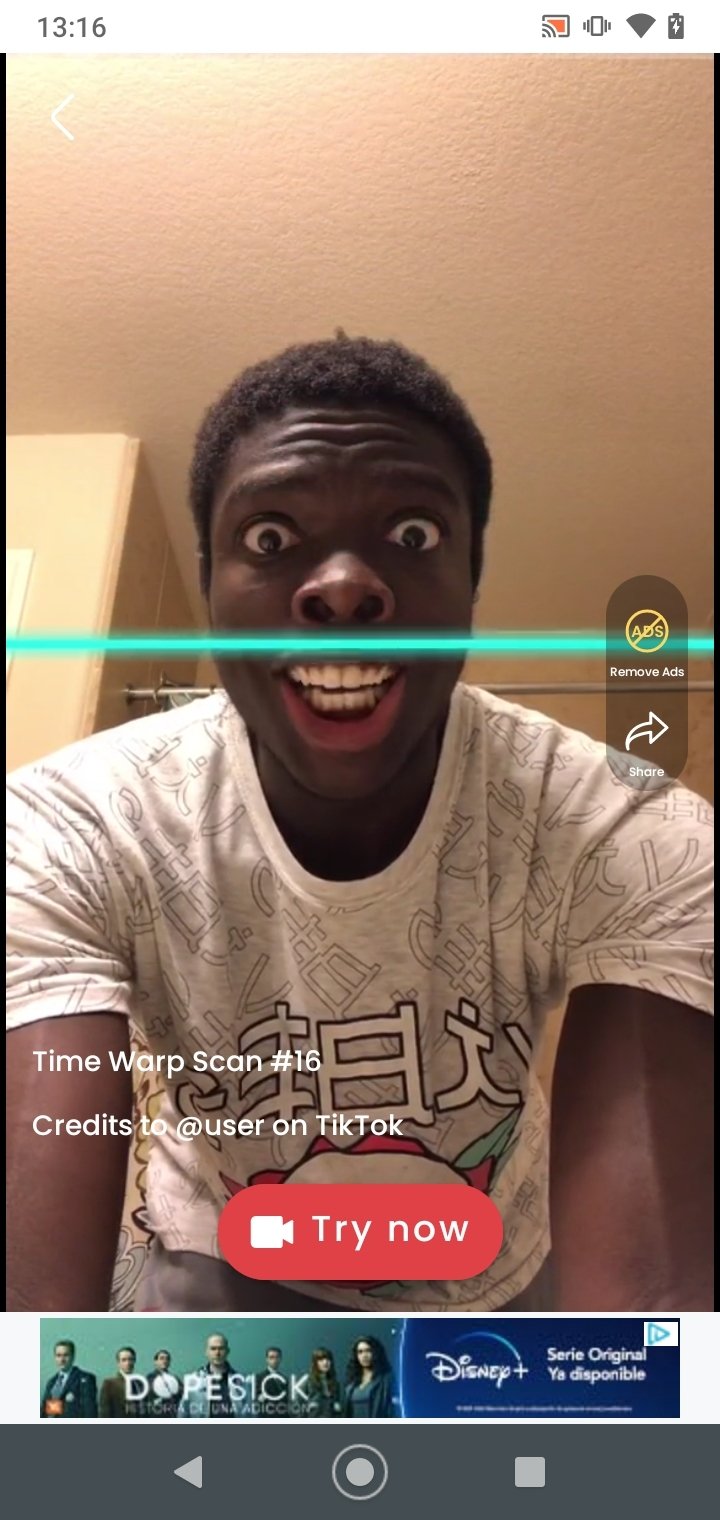Tap the Remove Ads icon
The image size is (720, 1520).
[x=647, y=631]
